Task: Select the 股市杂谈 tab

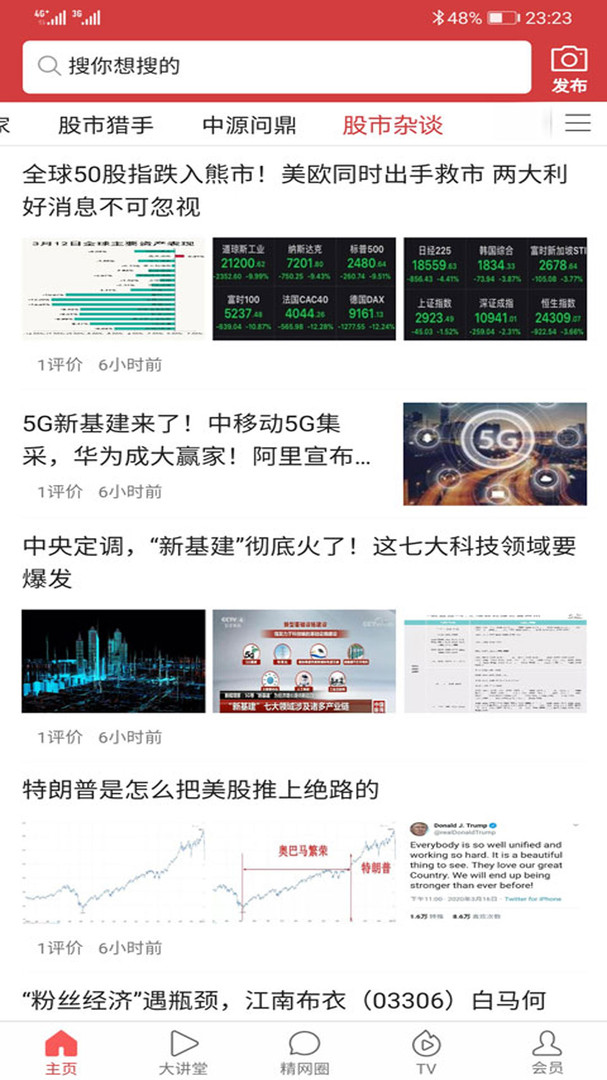Action: [x=392, y=125]
